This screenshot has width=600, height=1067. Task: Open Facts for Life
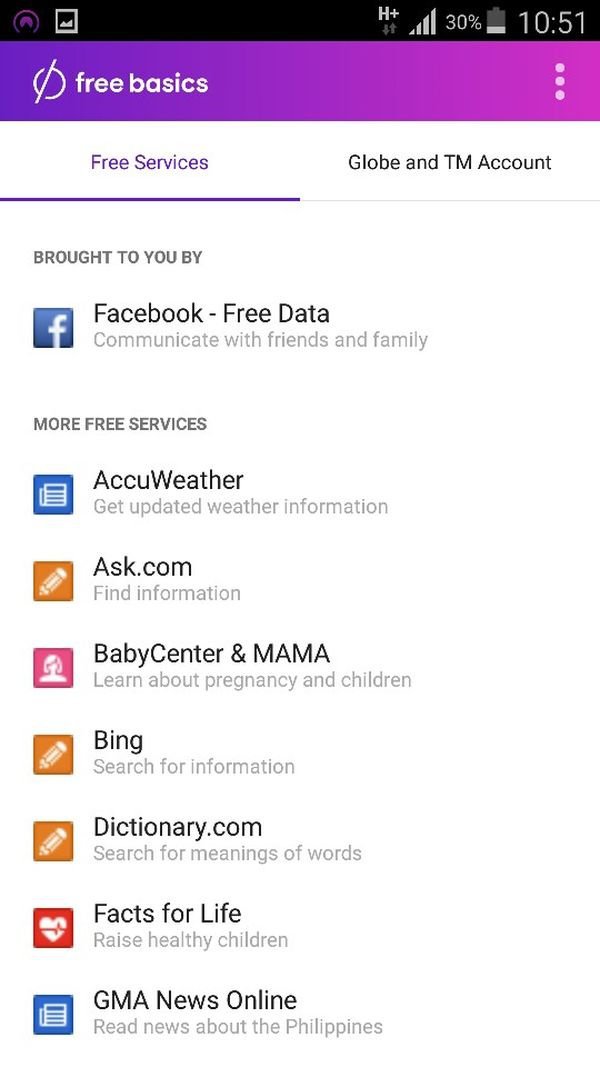(300, 926)
